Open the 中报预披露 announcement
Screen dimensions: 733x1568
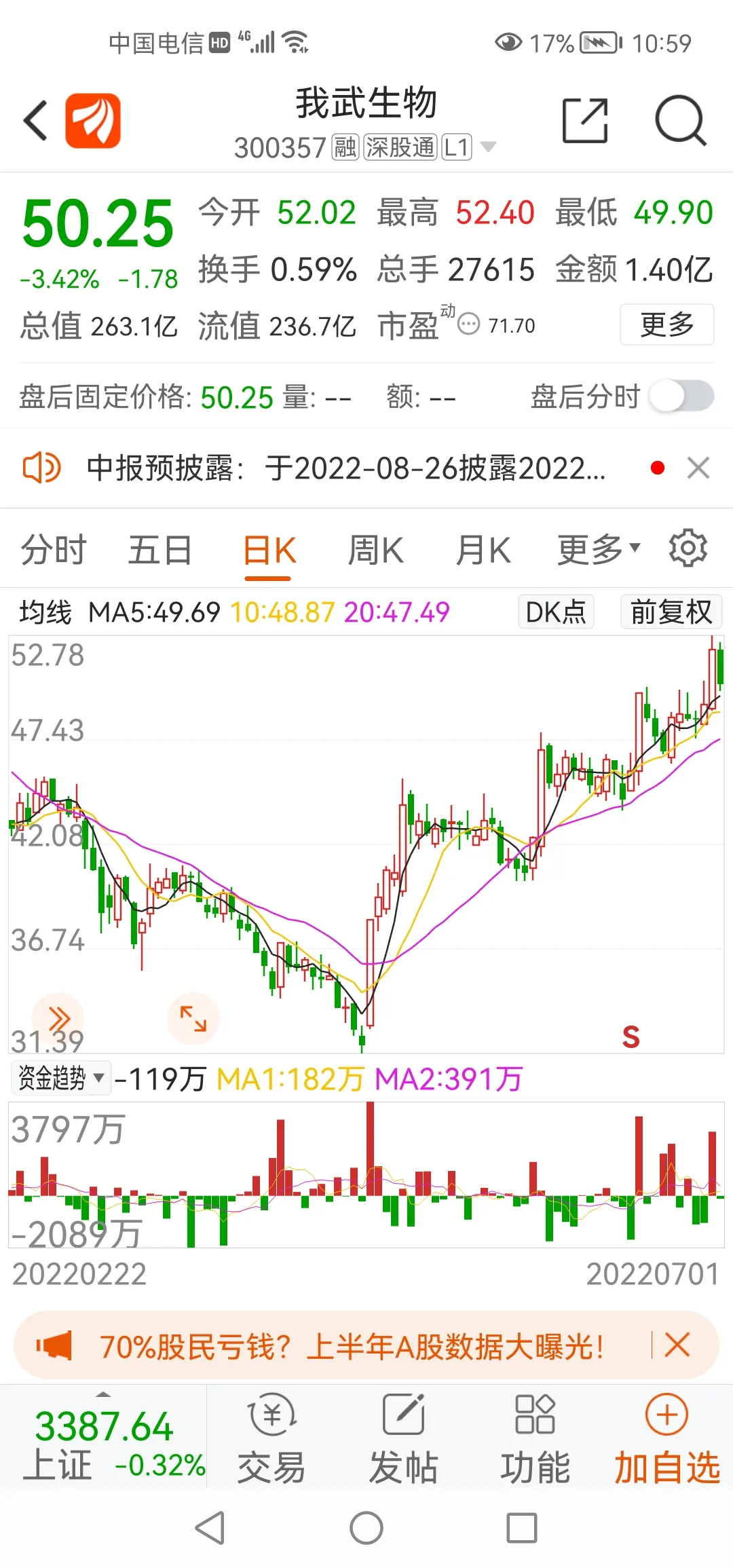coord(346,468)
